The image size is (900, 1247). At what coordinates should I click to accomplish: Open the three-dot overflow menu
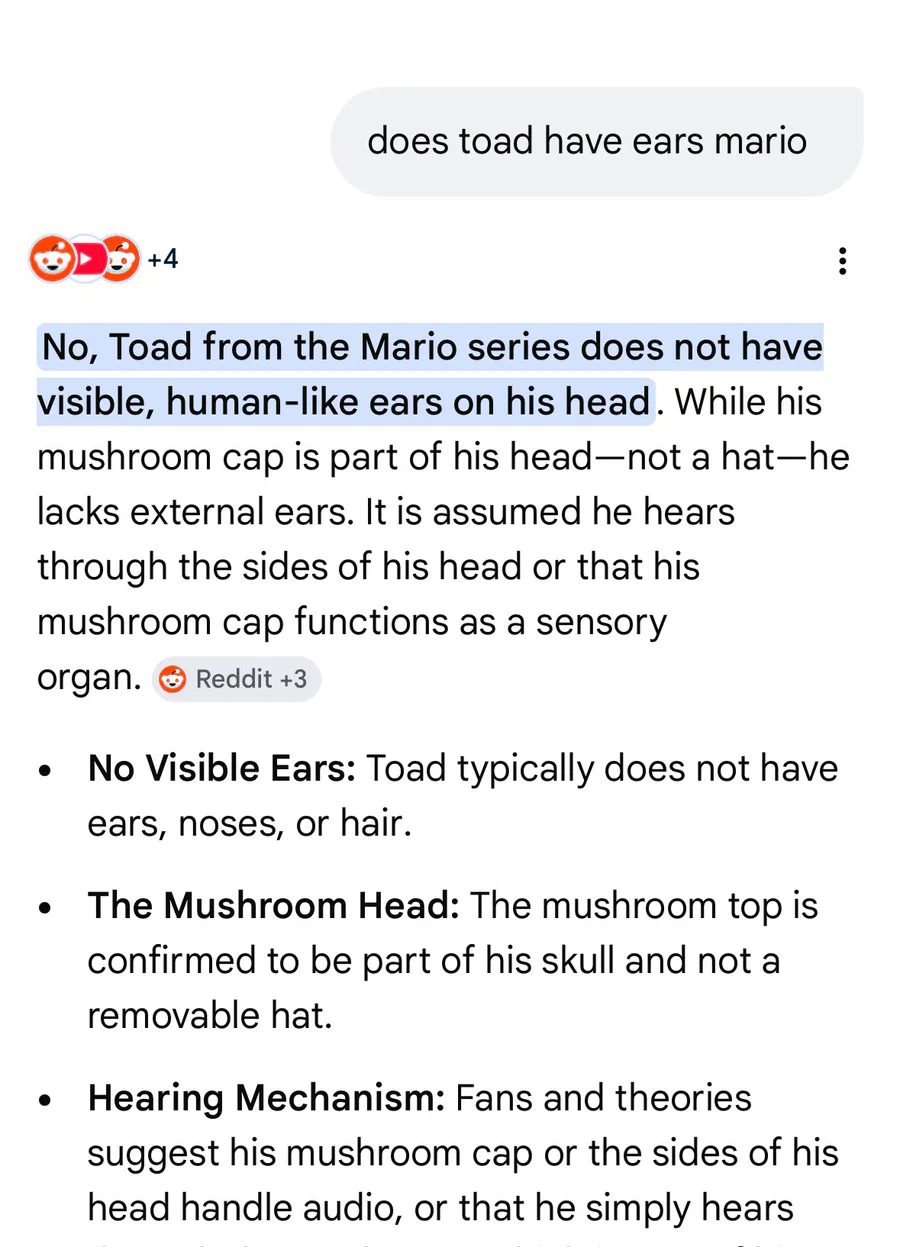click(x=843, y=261)
